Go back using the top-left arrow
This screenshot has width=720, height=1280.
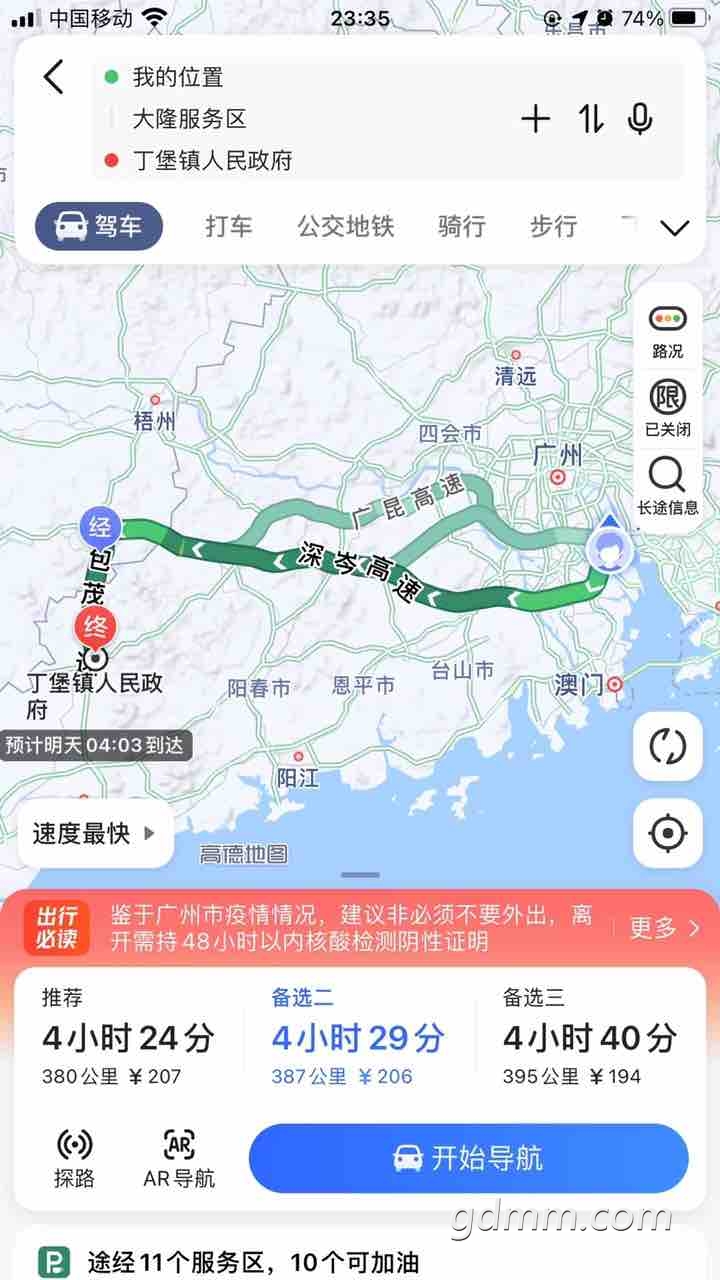54,78
